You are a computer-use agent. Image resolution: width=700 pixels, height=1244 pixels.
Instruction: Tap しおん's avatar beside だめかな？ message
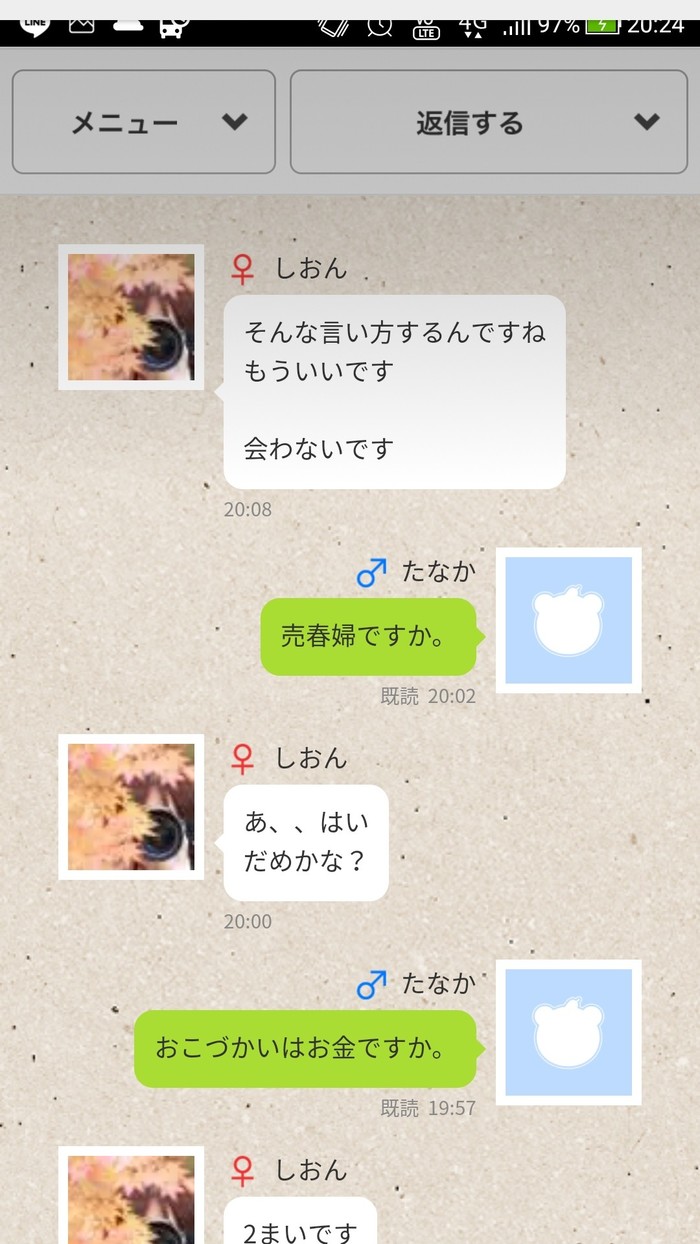(131, 807)
